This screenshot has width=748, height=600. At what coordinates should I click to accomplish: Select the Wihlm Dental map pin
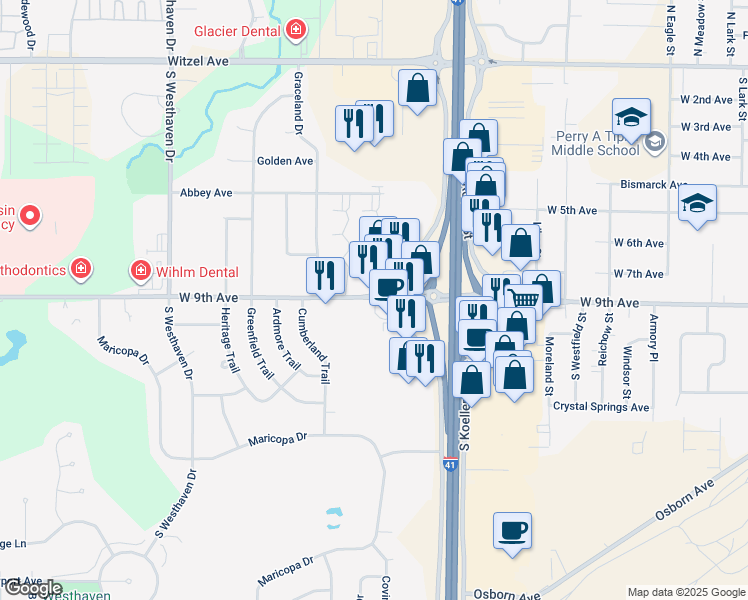[x=142, y=271]
